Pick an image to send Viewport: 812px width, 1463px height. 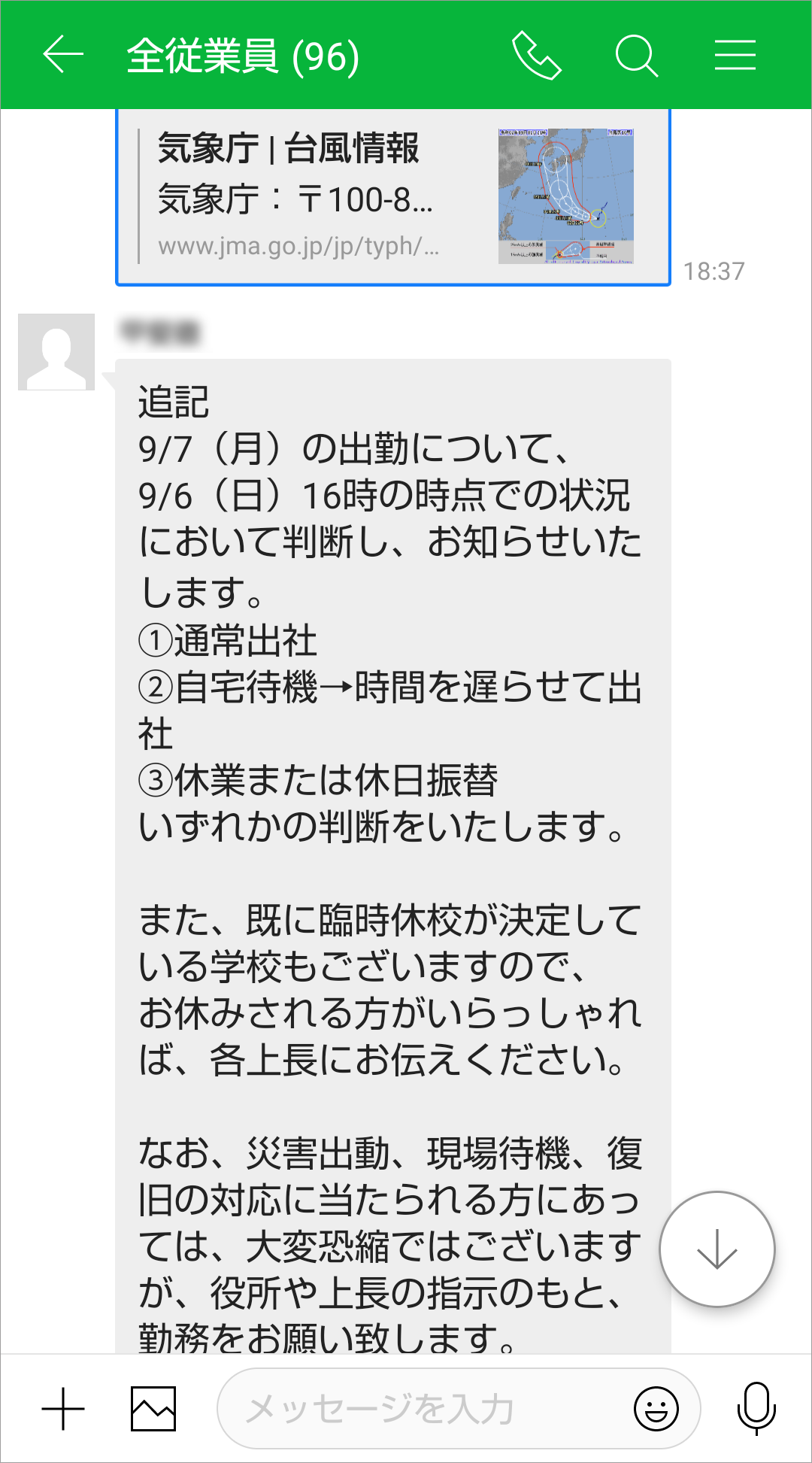pyautogui.click(x=153, y=1409)
